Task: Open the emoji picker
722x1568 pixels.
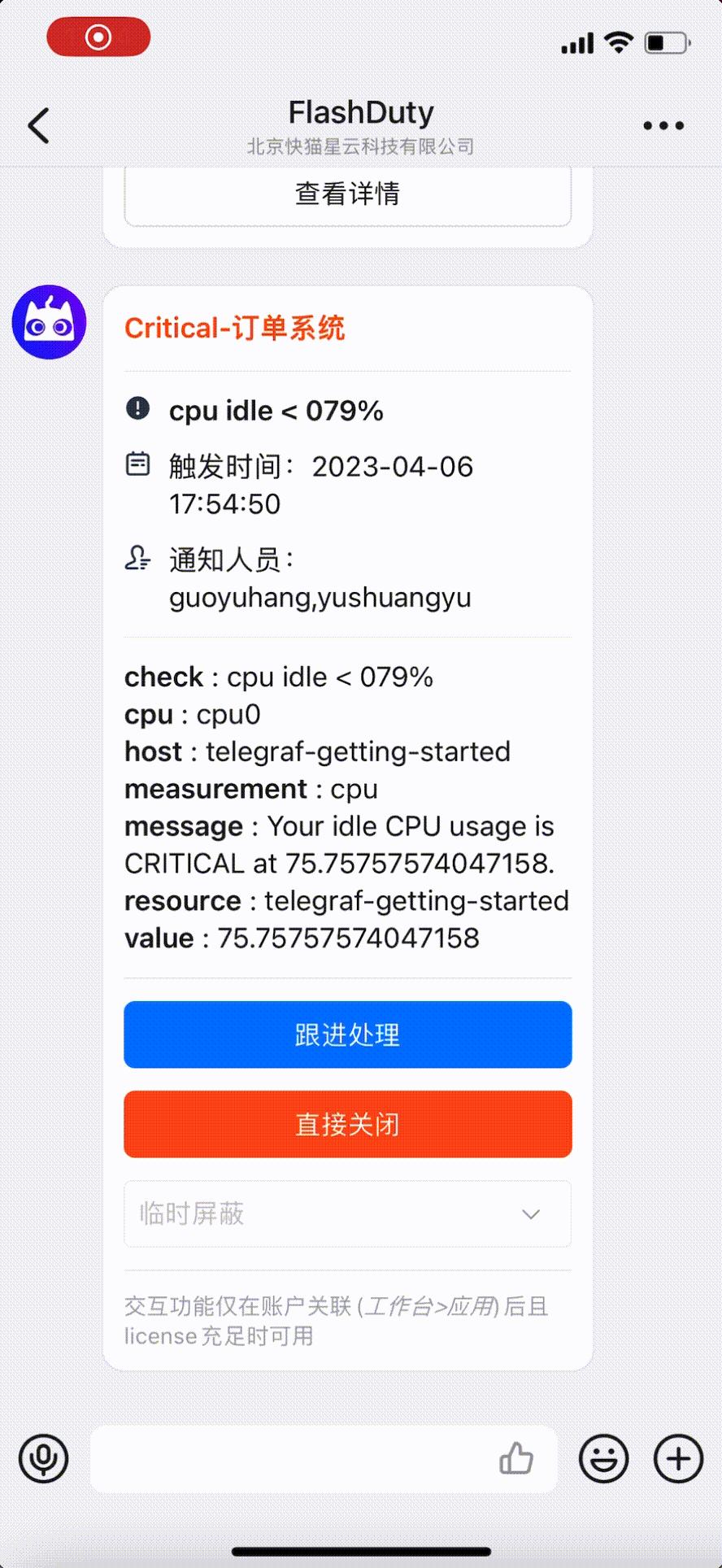Action: pos(604,1459)
